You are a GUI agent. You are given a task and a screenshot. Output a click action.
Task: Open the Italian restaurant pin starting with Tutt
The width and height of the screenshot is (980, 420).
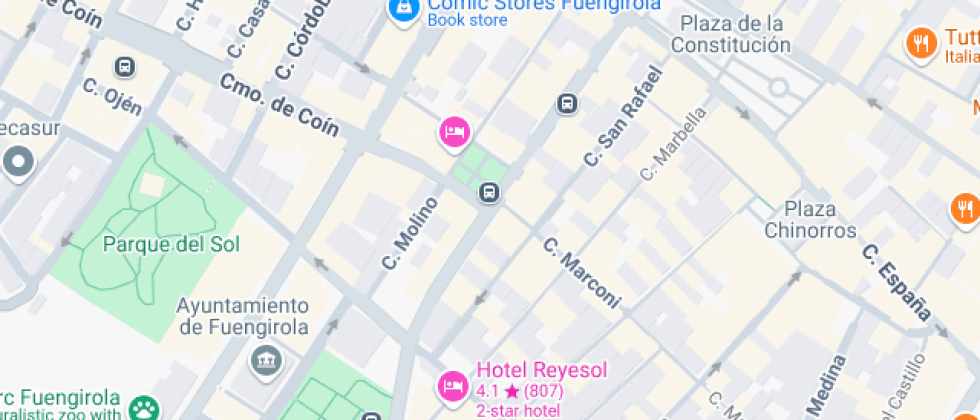[920, 43]
